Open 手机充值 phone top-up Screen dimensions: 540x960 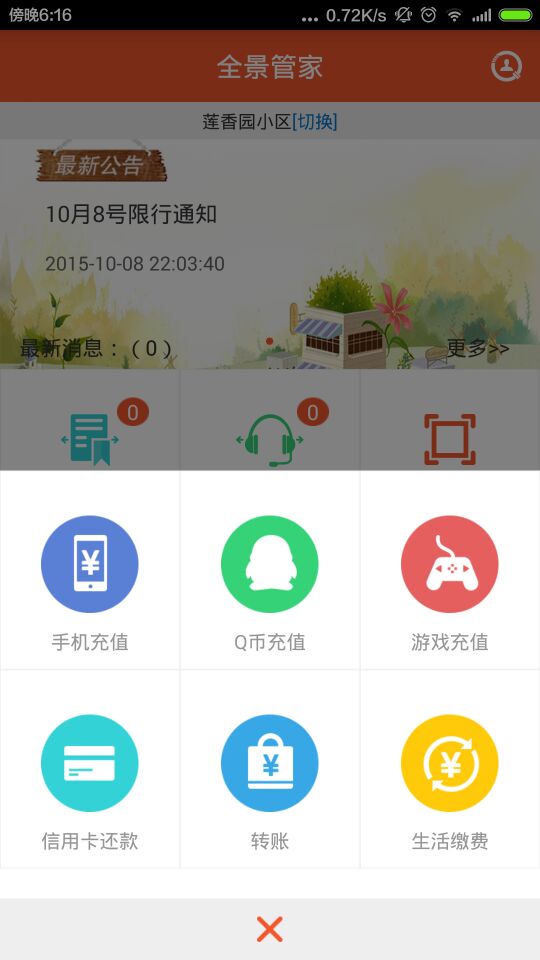pyautogui.click(x=89, y=570)
